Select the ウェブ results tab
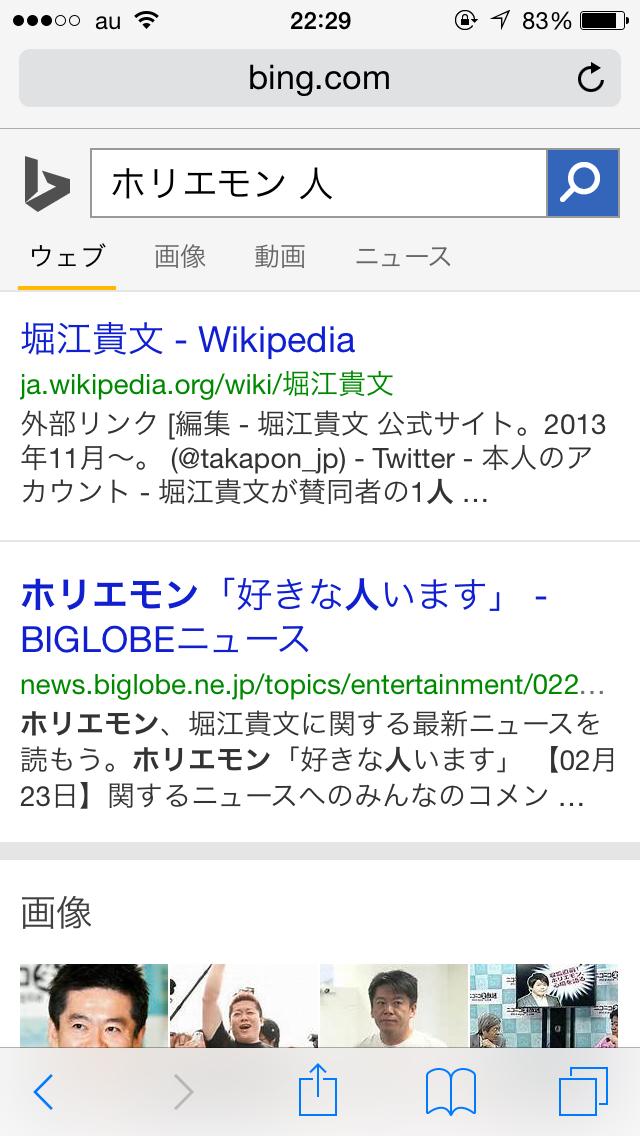This screenshot has height=1136, width=640. click(67, 257)
